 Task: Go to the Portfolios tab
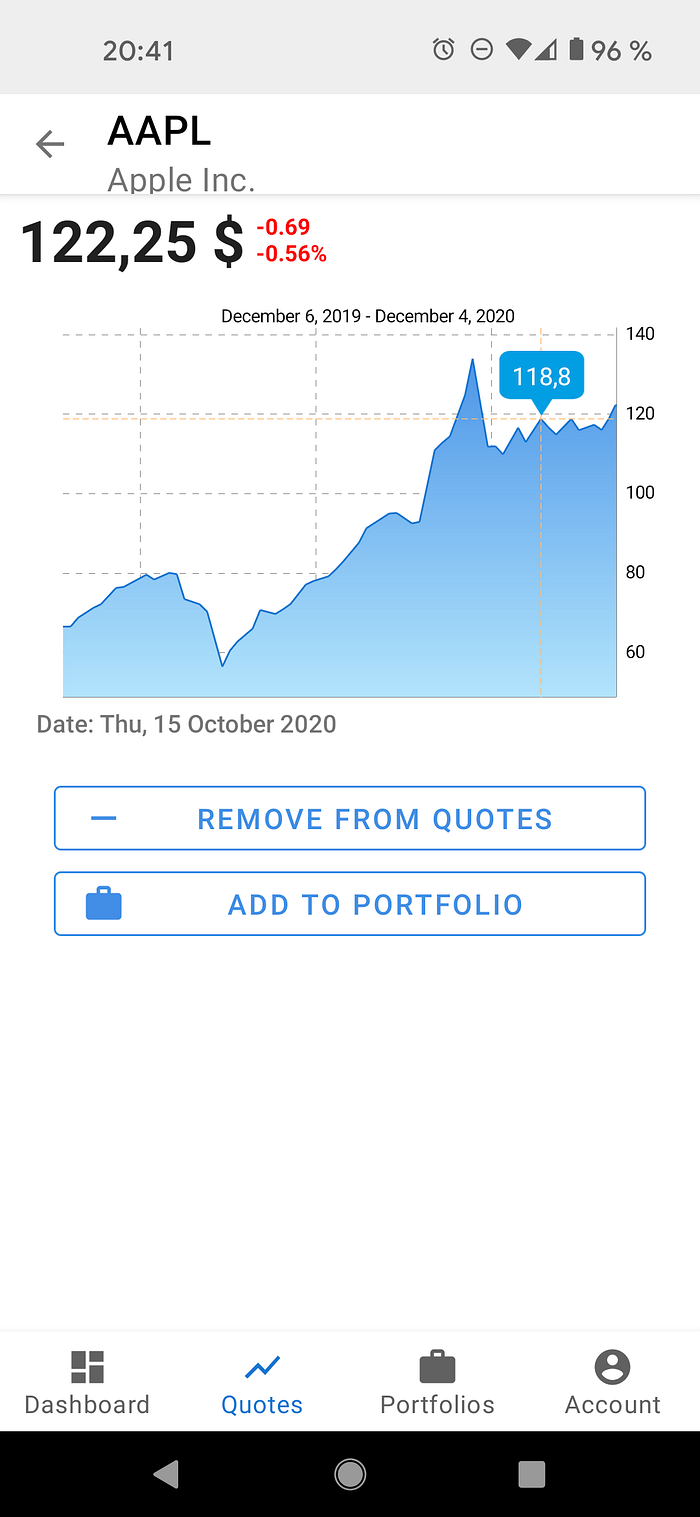437,1383
